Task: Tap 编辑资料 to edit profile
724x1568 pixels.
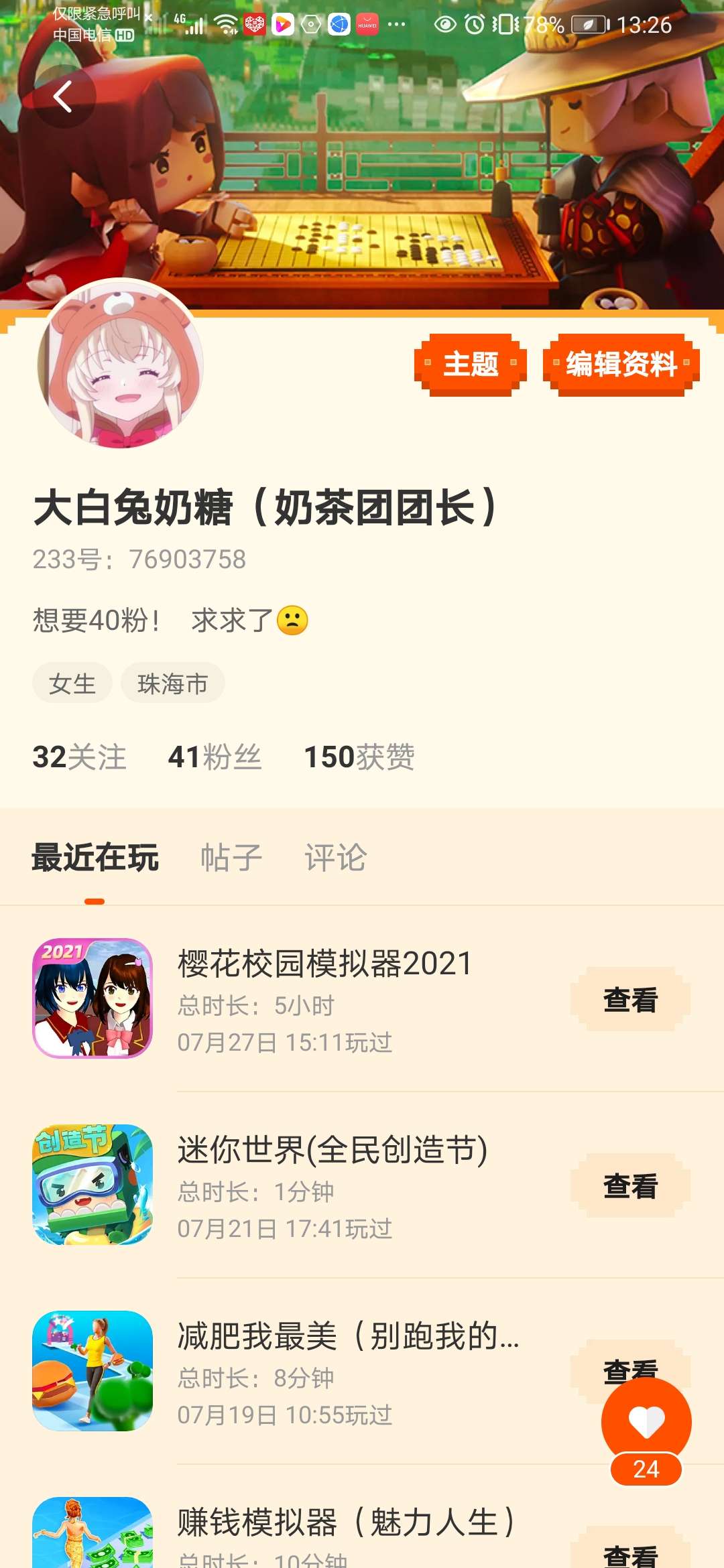Action: (621, 365)
